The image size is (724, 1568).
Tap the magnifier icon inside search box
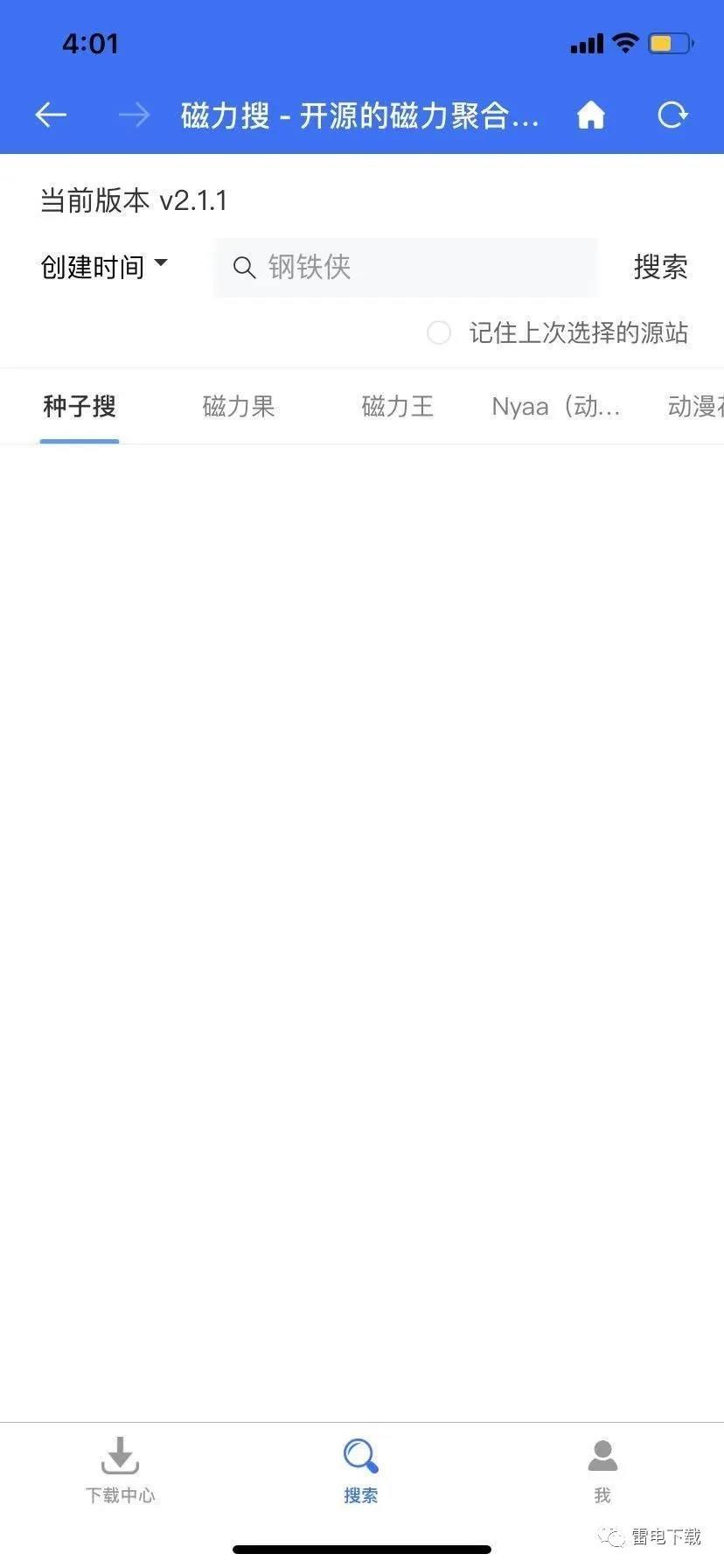click(x=245, y=268)
